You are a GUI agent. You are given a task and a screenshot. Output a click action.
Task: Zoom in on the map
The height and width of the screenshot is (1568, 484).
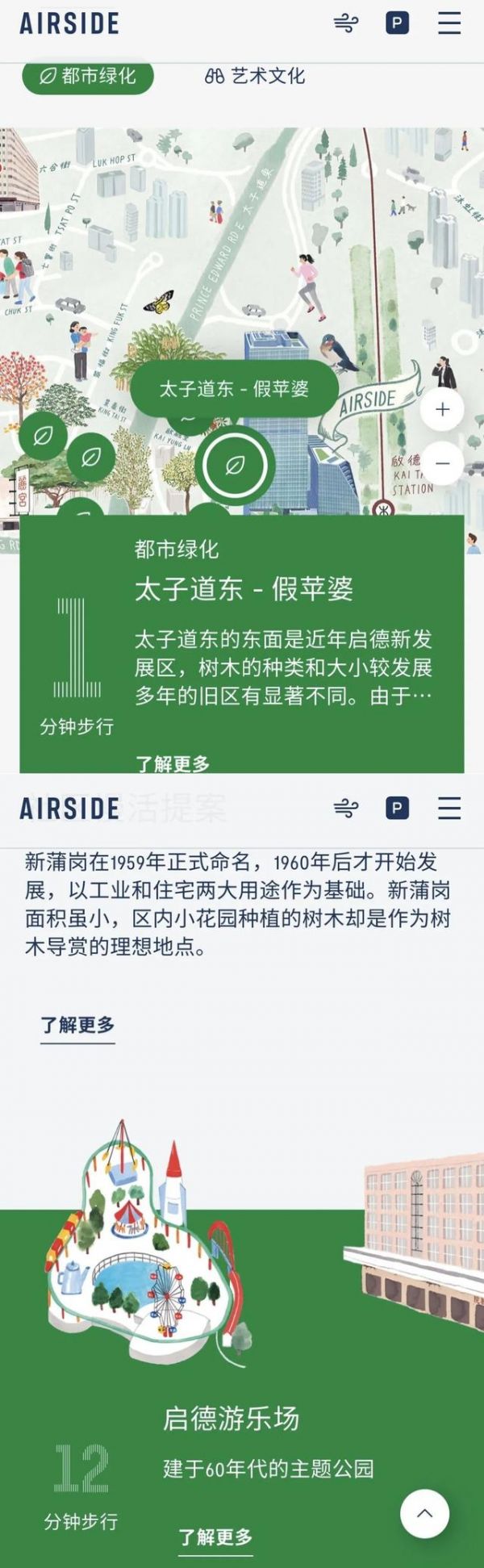[442, 409]
